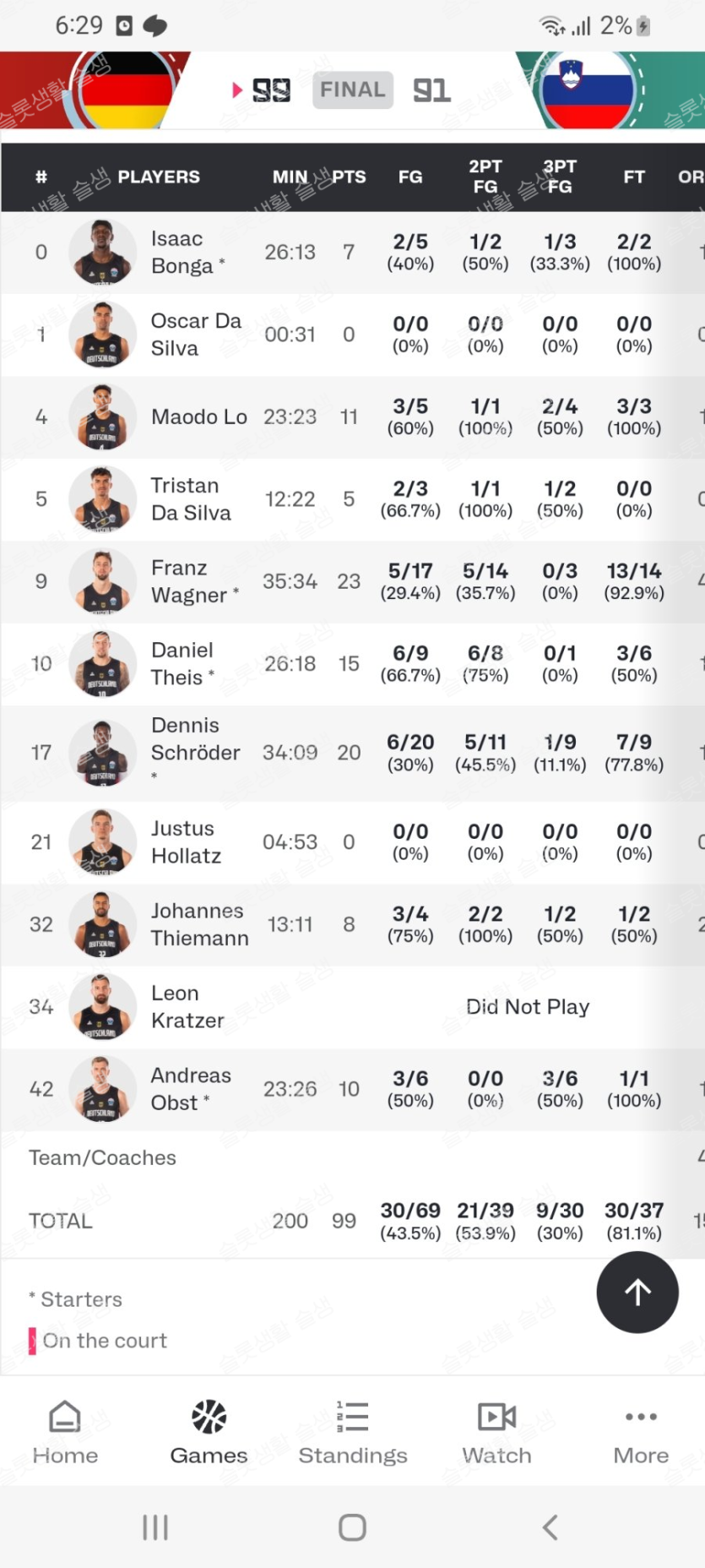Open the More menu tab

coord(641,1433)
